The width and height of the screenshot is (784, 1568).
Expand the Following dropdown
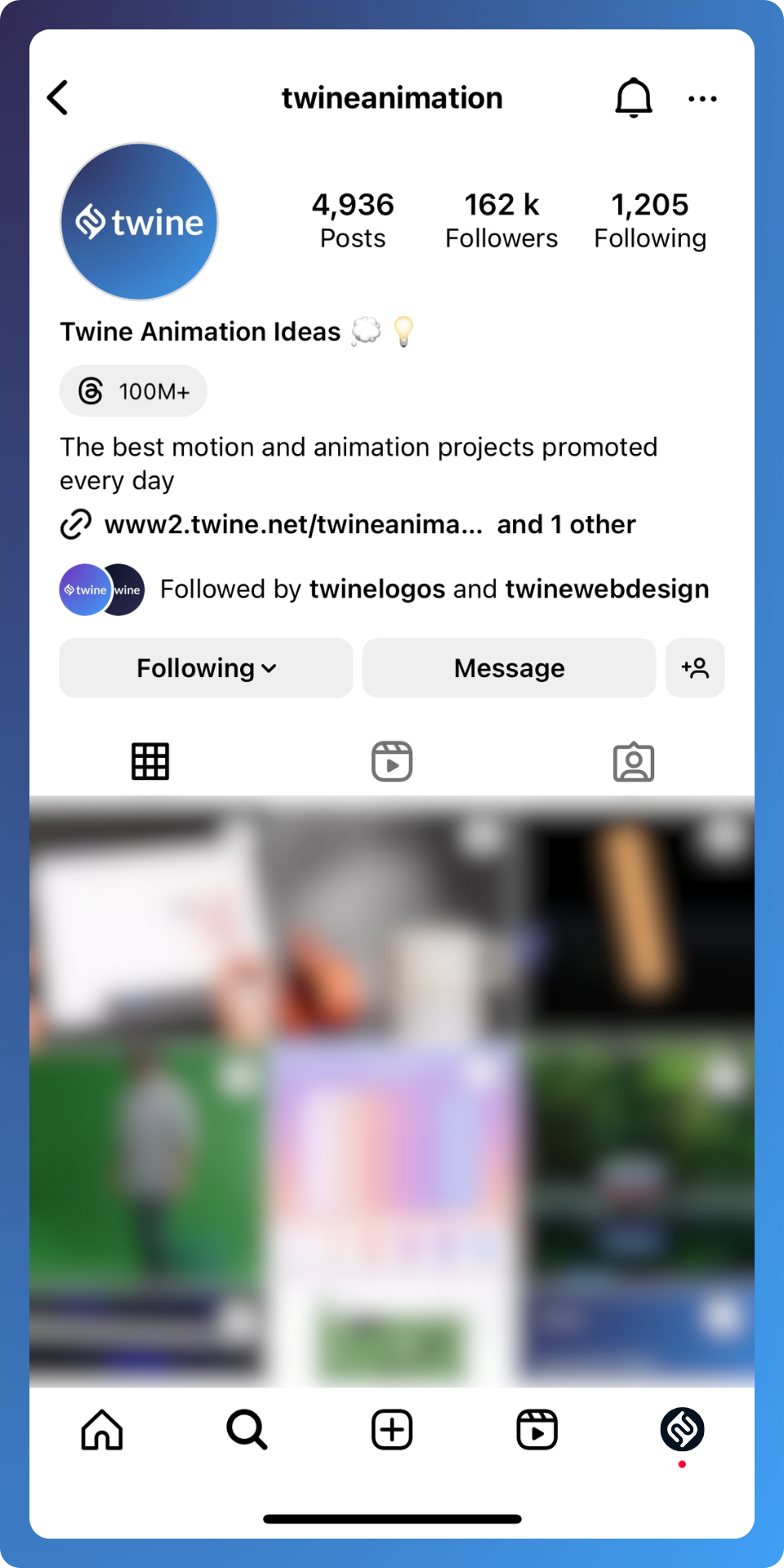click(x=205, y=668)
